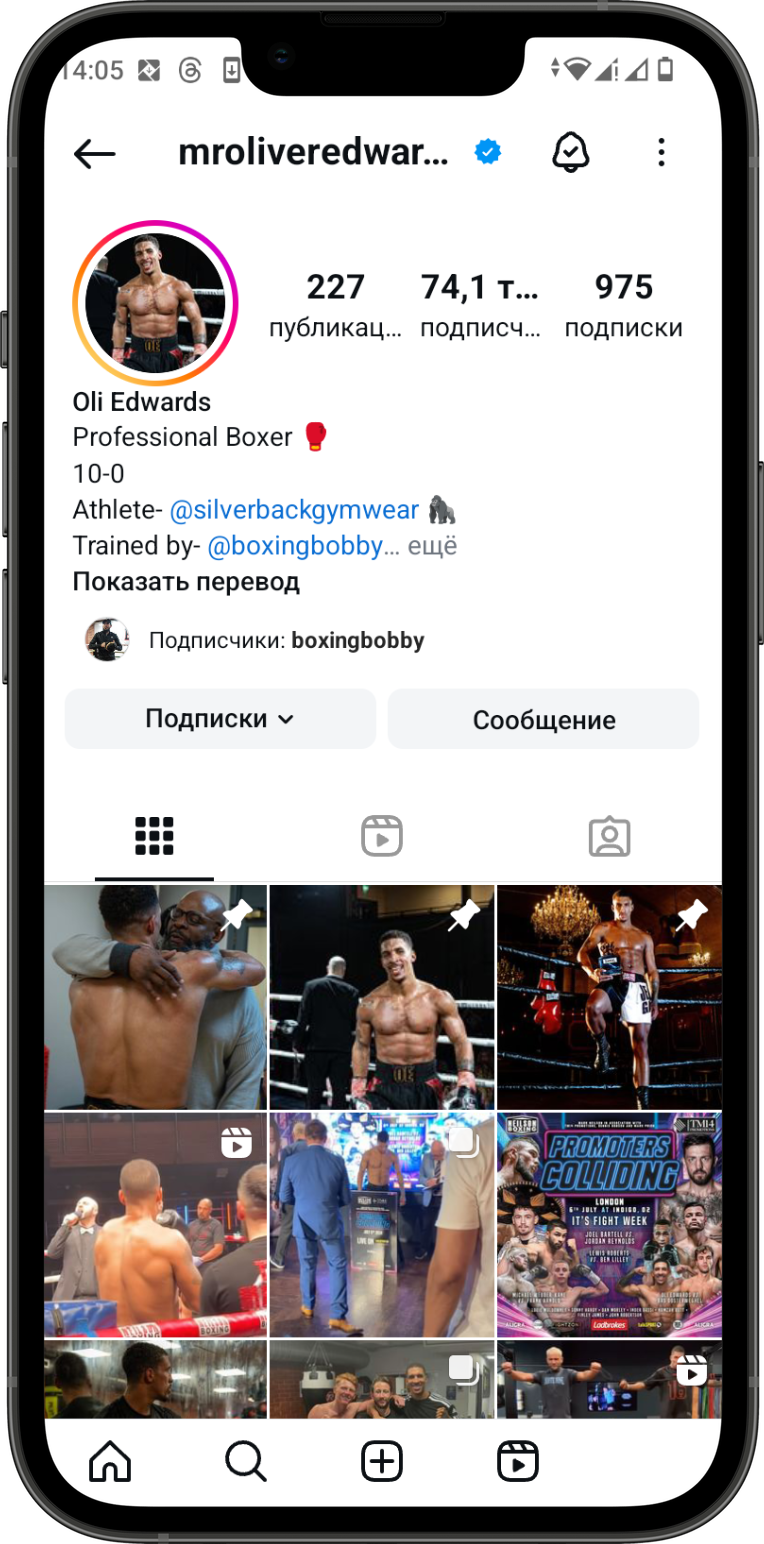View Oli Edwards' story from profile picture
Image resolution: width=764 pixels, height=1544 pixels.
coord(155,303)
